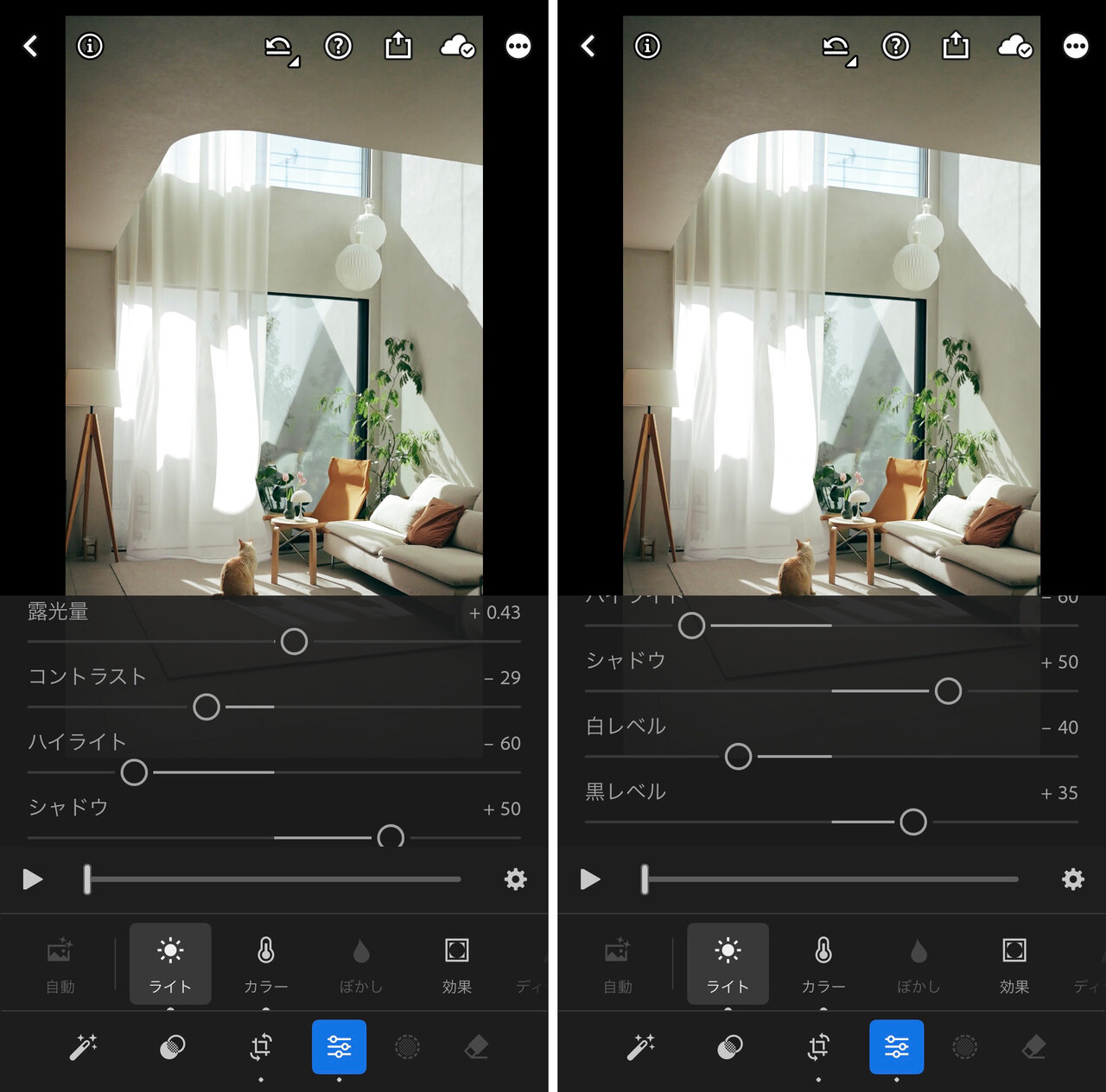Open presets tool on 黒レベル screen
Viewport: 1106px width, 1092px height.
[x=730, y=1047]
